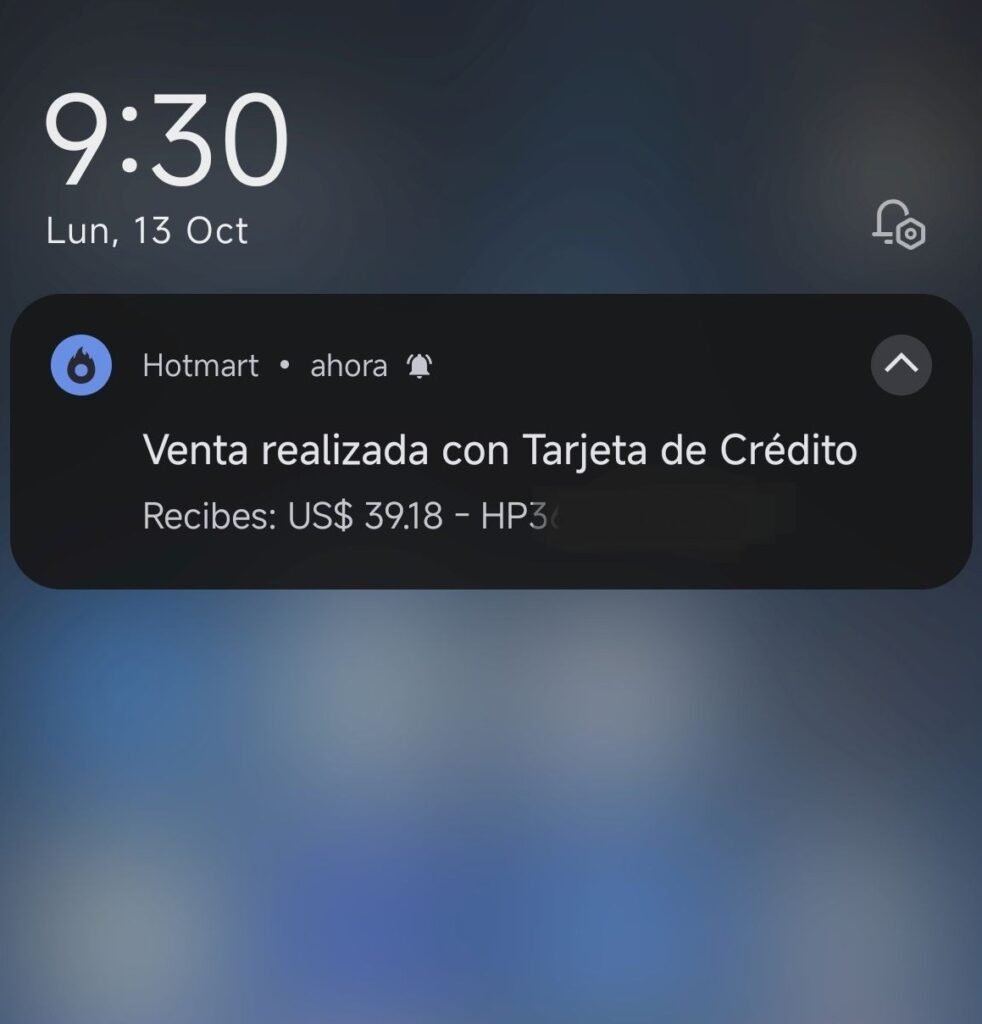Collapse the Hotmart notification with the chevron
This screenshot has width=982, height=1024.
pos(899,365)
